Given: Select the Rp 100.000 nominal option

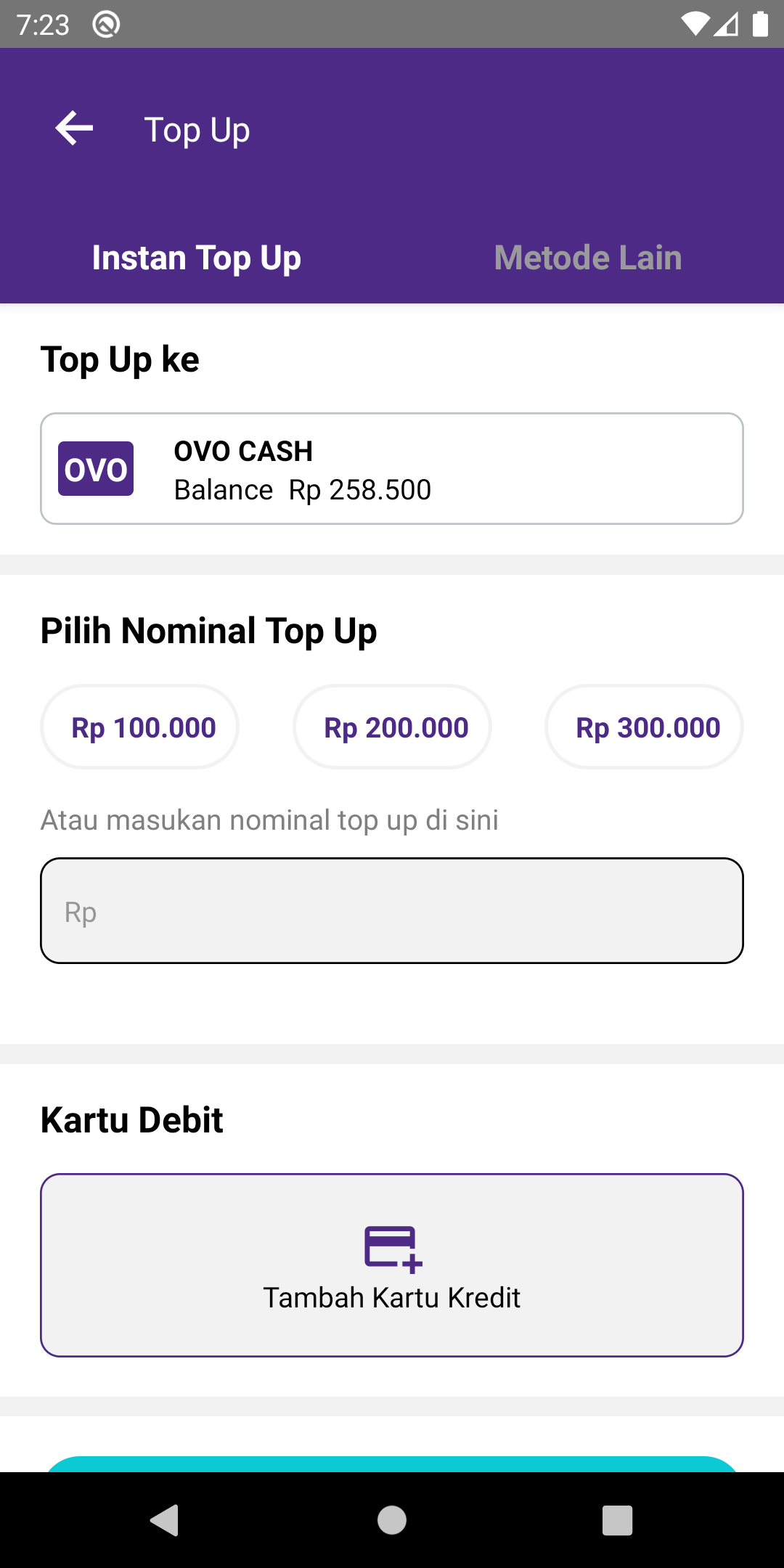Looking at the screenshot, I should coord(139,726).
